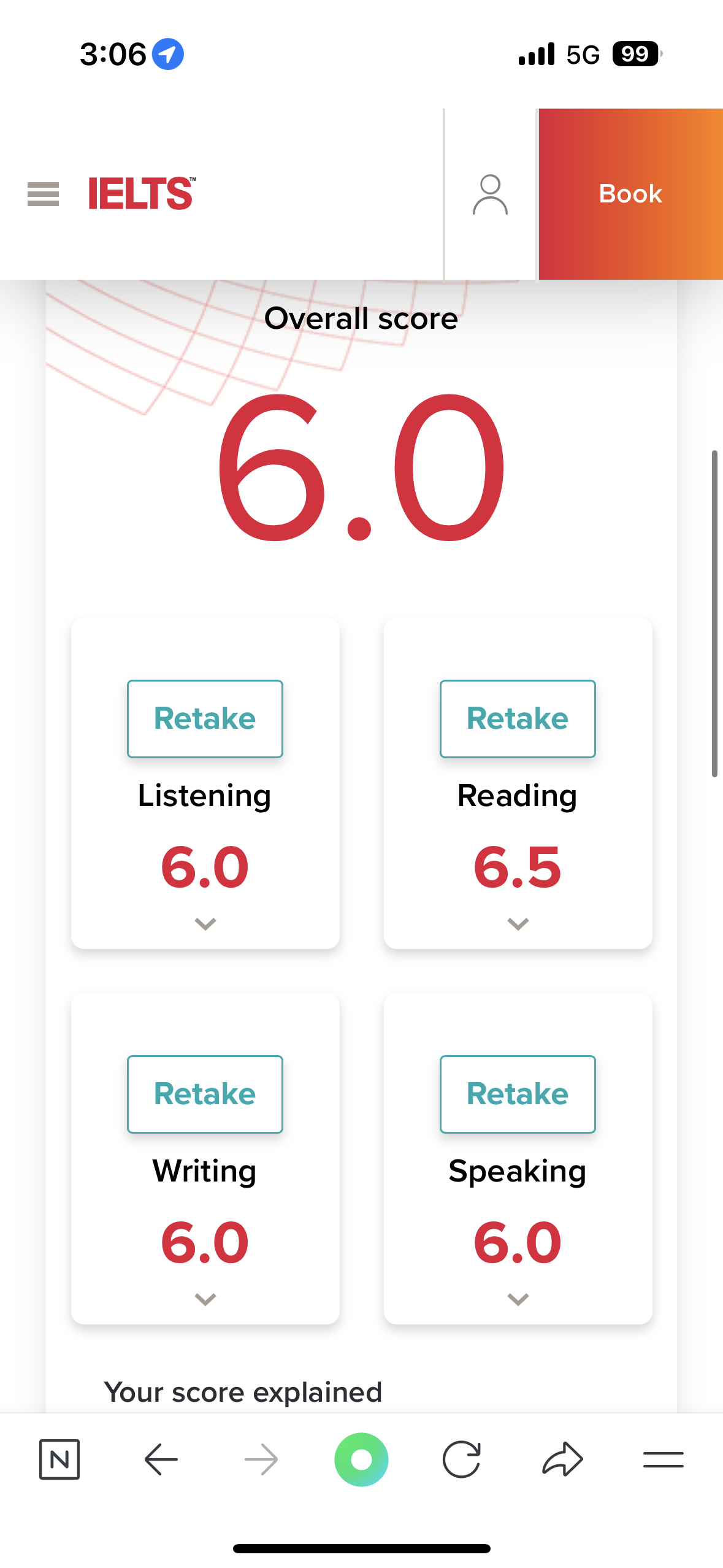Viewport: 723px width, 1568px height.
Task: Click Retake for the Writing test
Action: [205, 1093]
